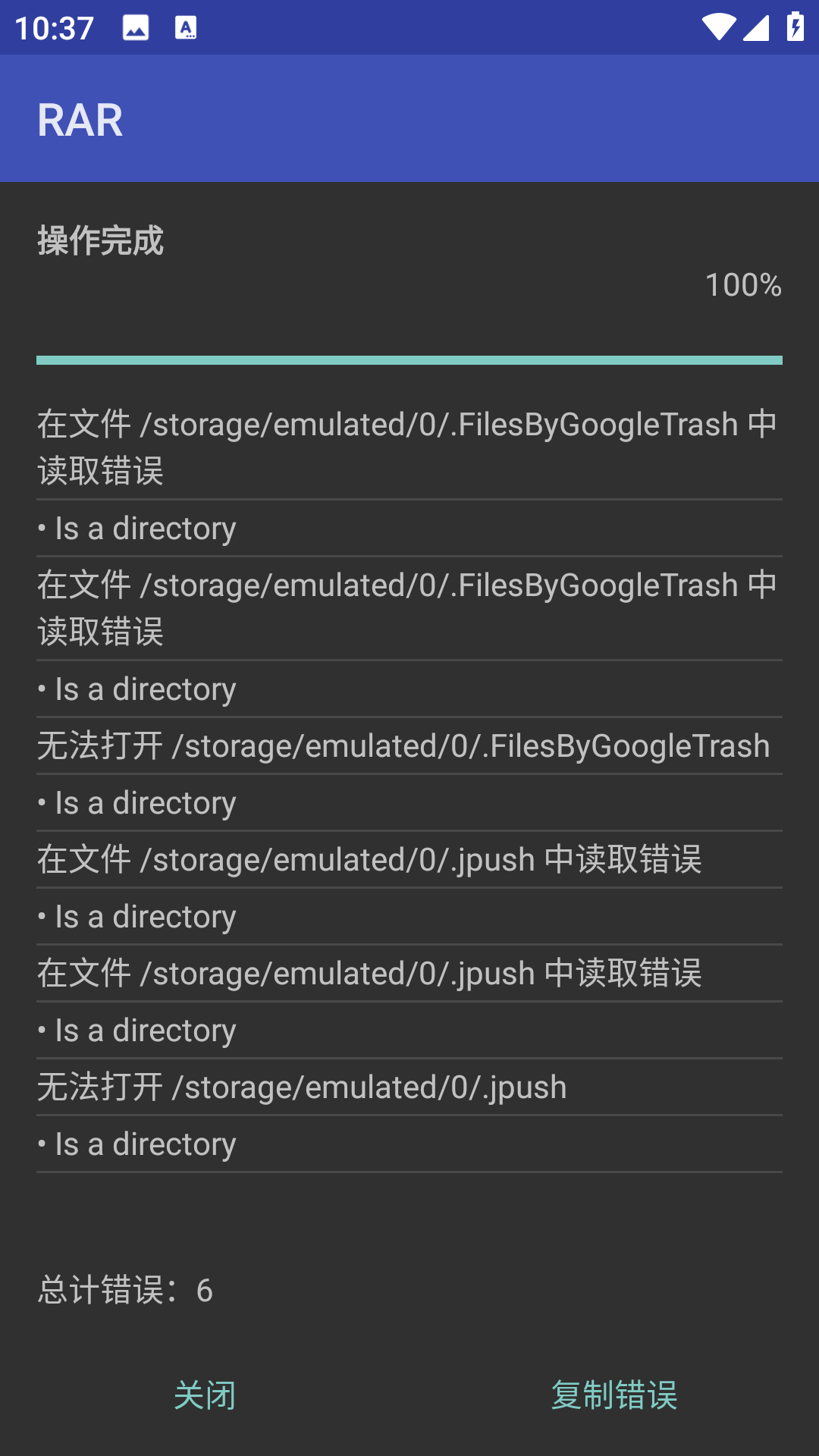Tap the clock showing 10:37

56,27
